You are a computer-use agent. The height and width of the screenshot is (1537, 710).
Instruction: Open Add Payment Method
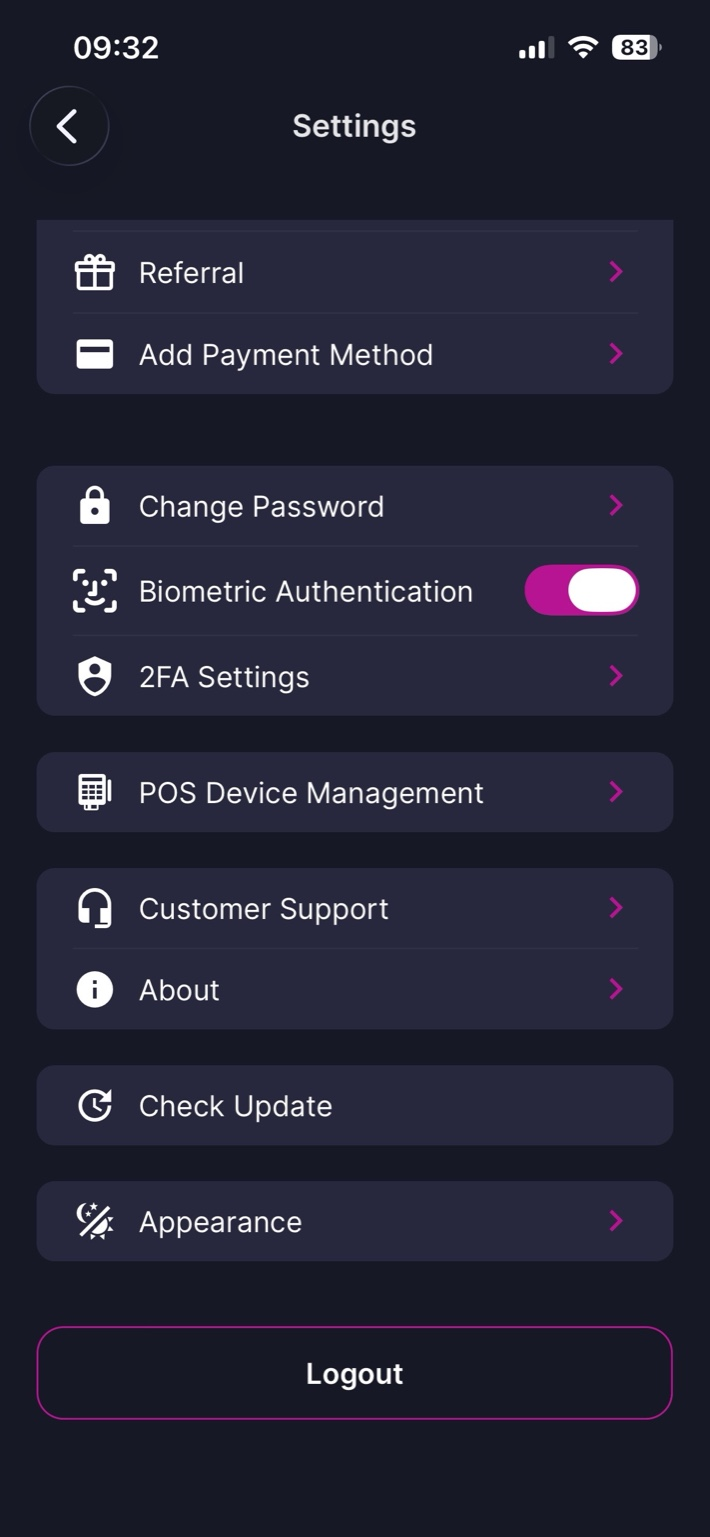pos(354,354)
